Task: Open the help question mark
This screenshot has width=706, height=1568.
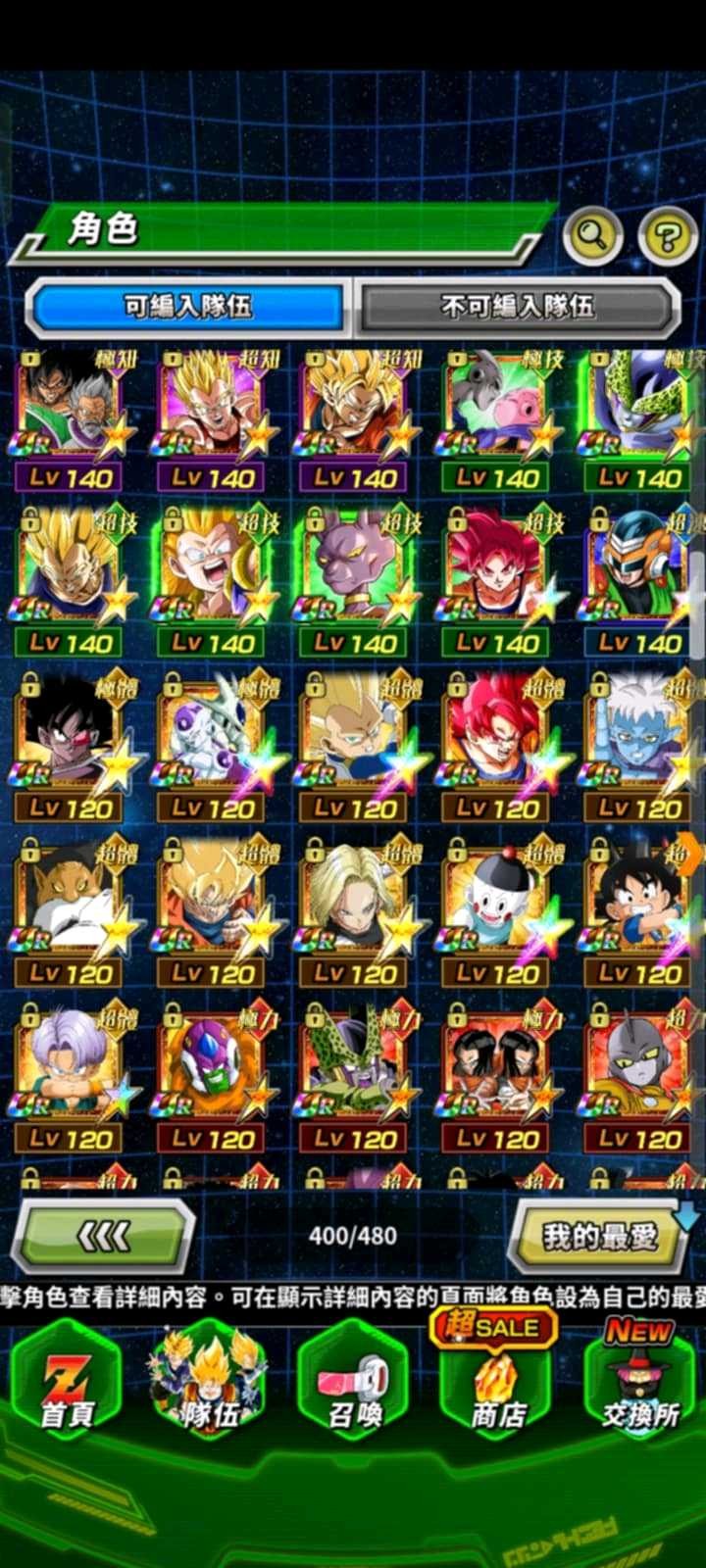Action: pos(668,235)
